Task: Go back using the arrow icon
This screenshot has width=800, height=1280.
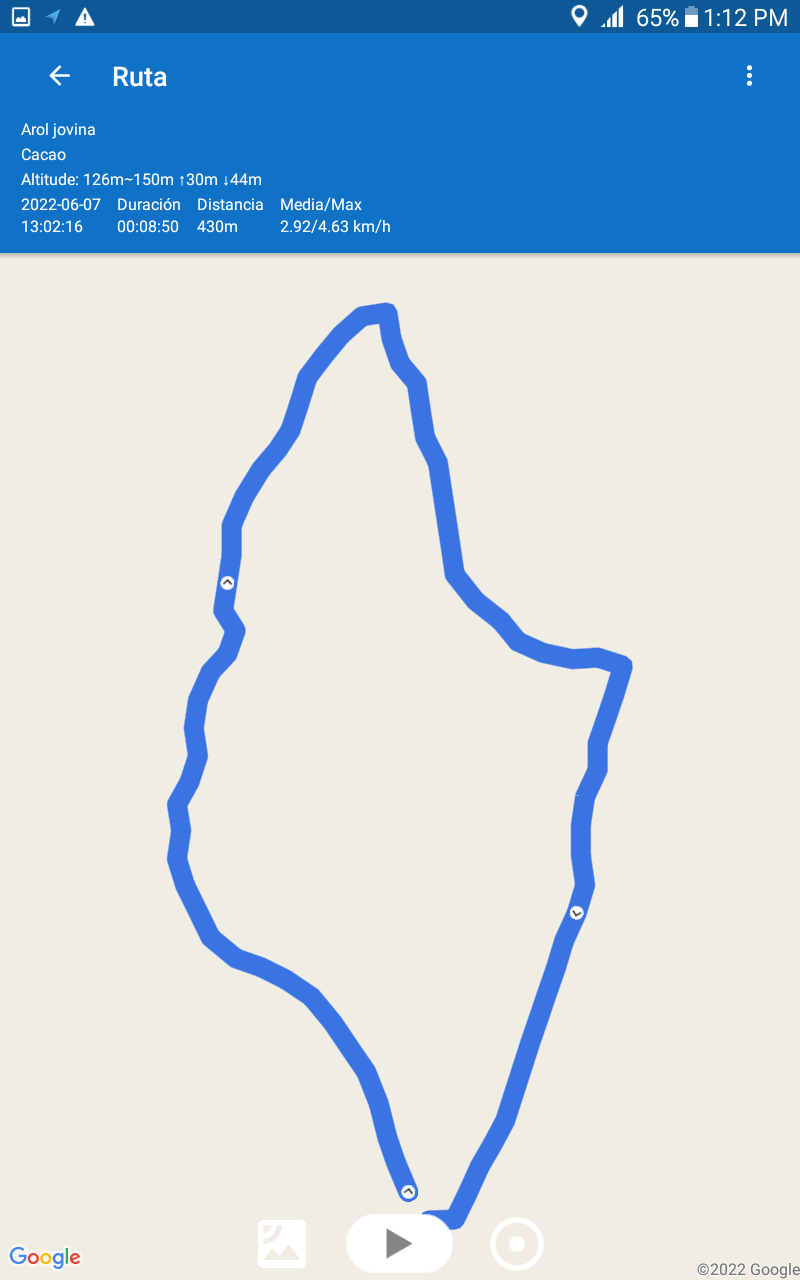Action: coord(59,76)
